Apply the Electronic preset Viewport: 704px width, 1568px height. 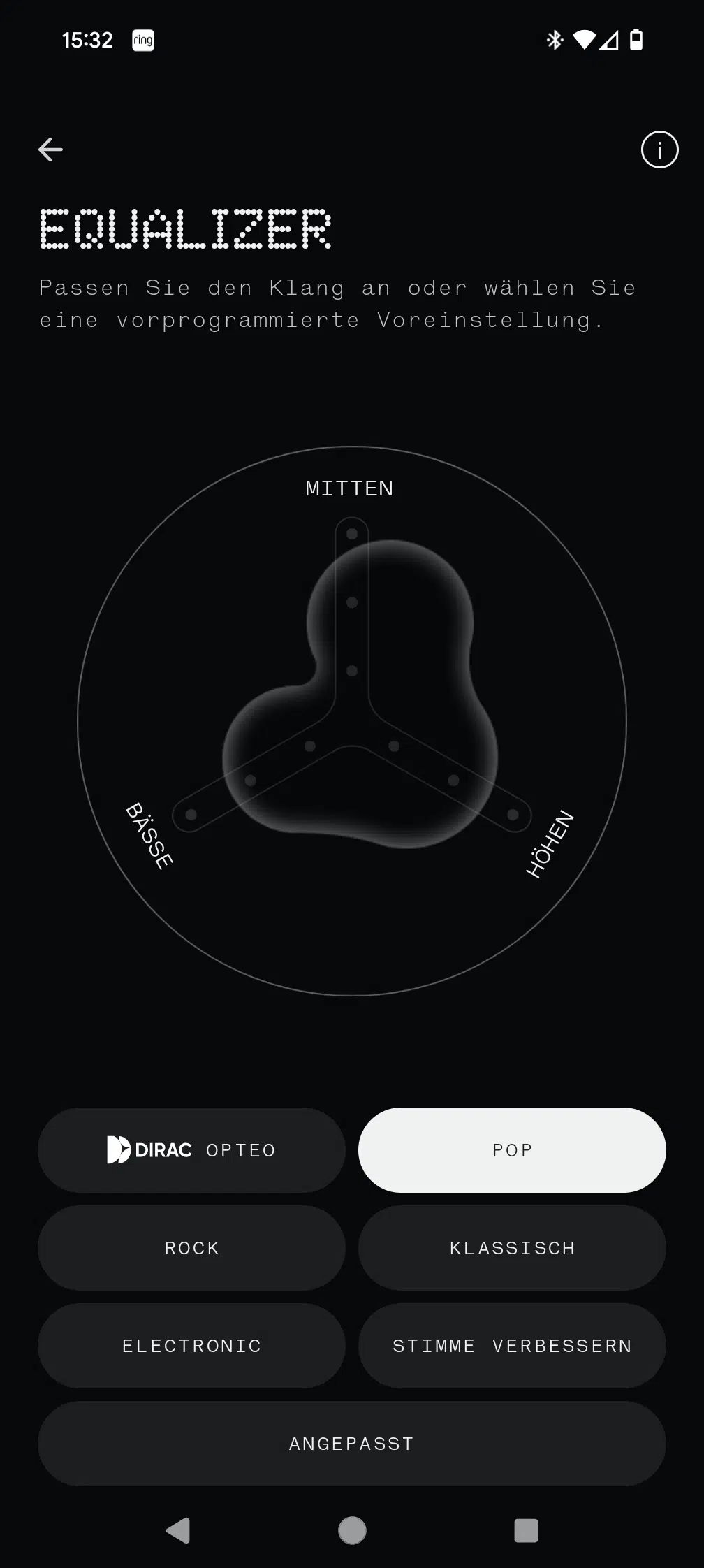point(191,1346)
